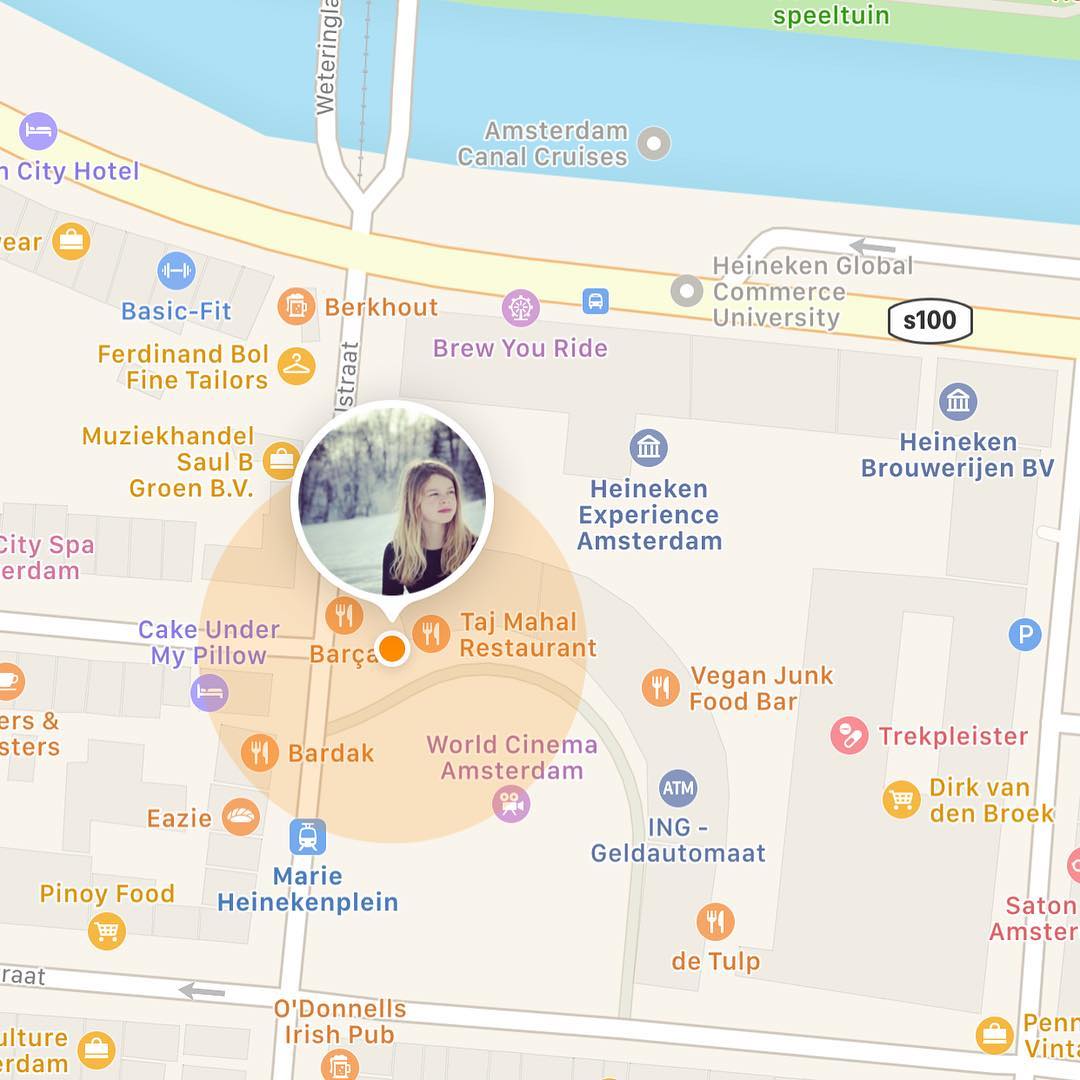1080x1080 pixels.
Task: Open the Marie Heinekenplein tram stop
Action: point(308,836)
